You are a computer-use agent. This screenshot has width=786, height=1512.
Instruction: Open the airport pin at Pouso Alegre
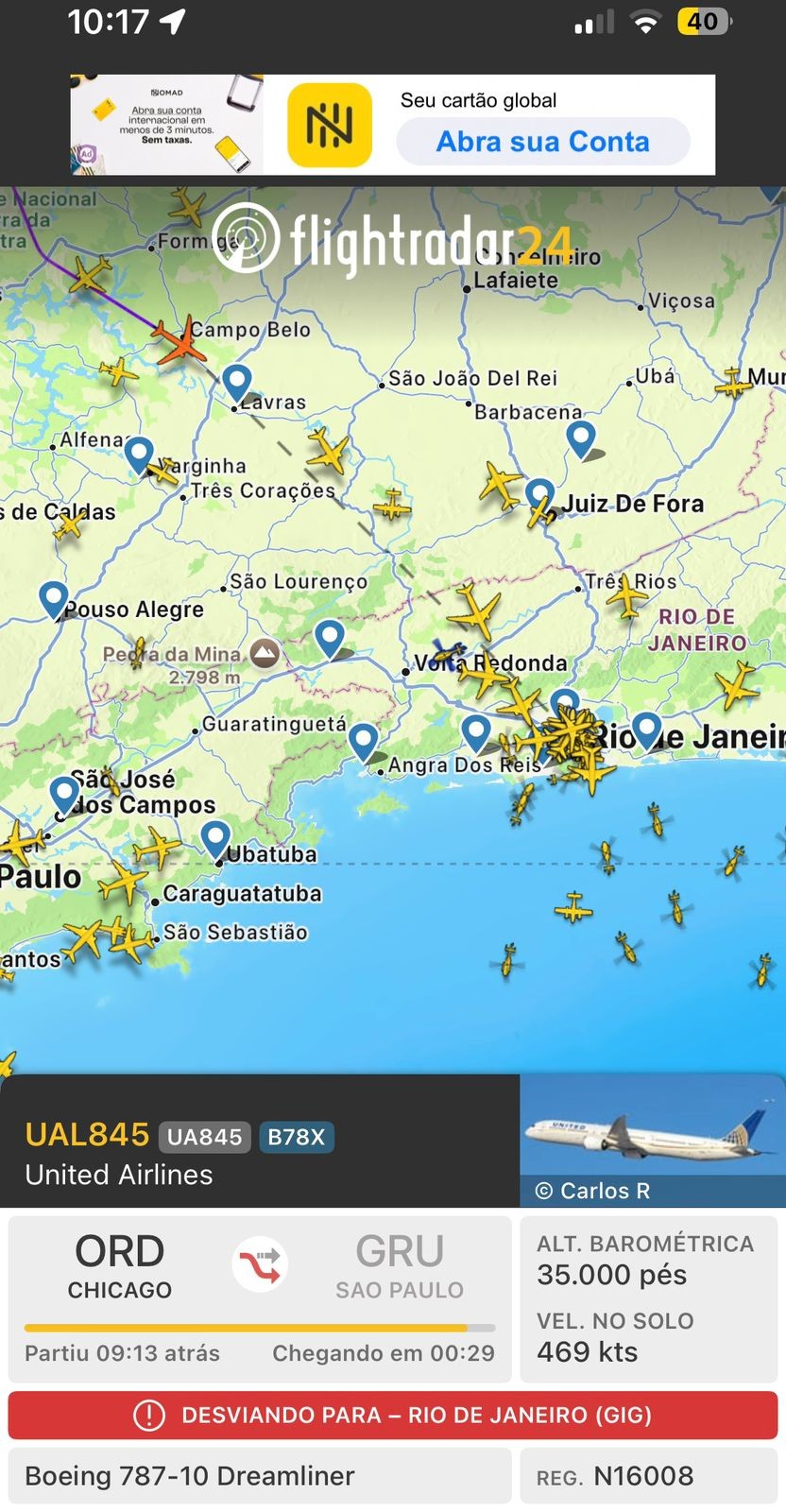point(54,598)
